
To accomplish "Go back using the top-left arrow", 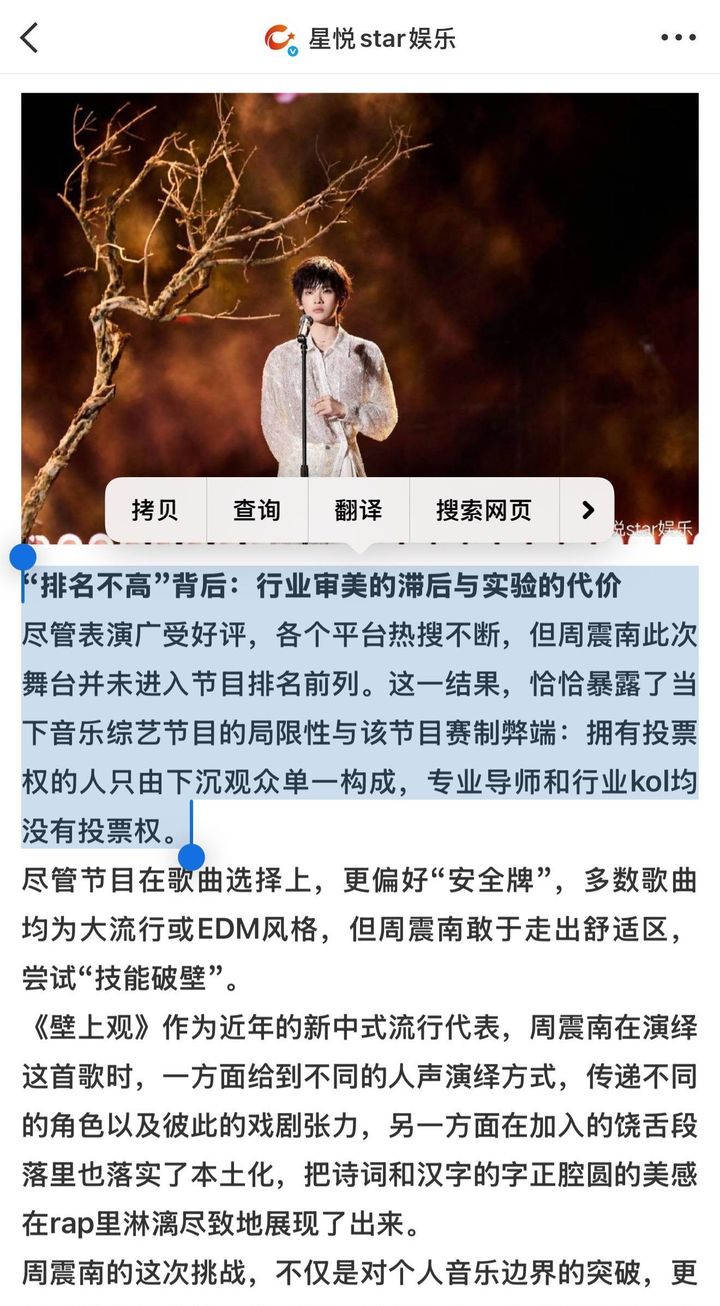I will pos(29,38).
